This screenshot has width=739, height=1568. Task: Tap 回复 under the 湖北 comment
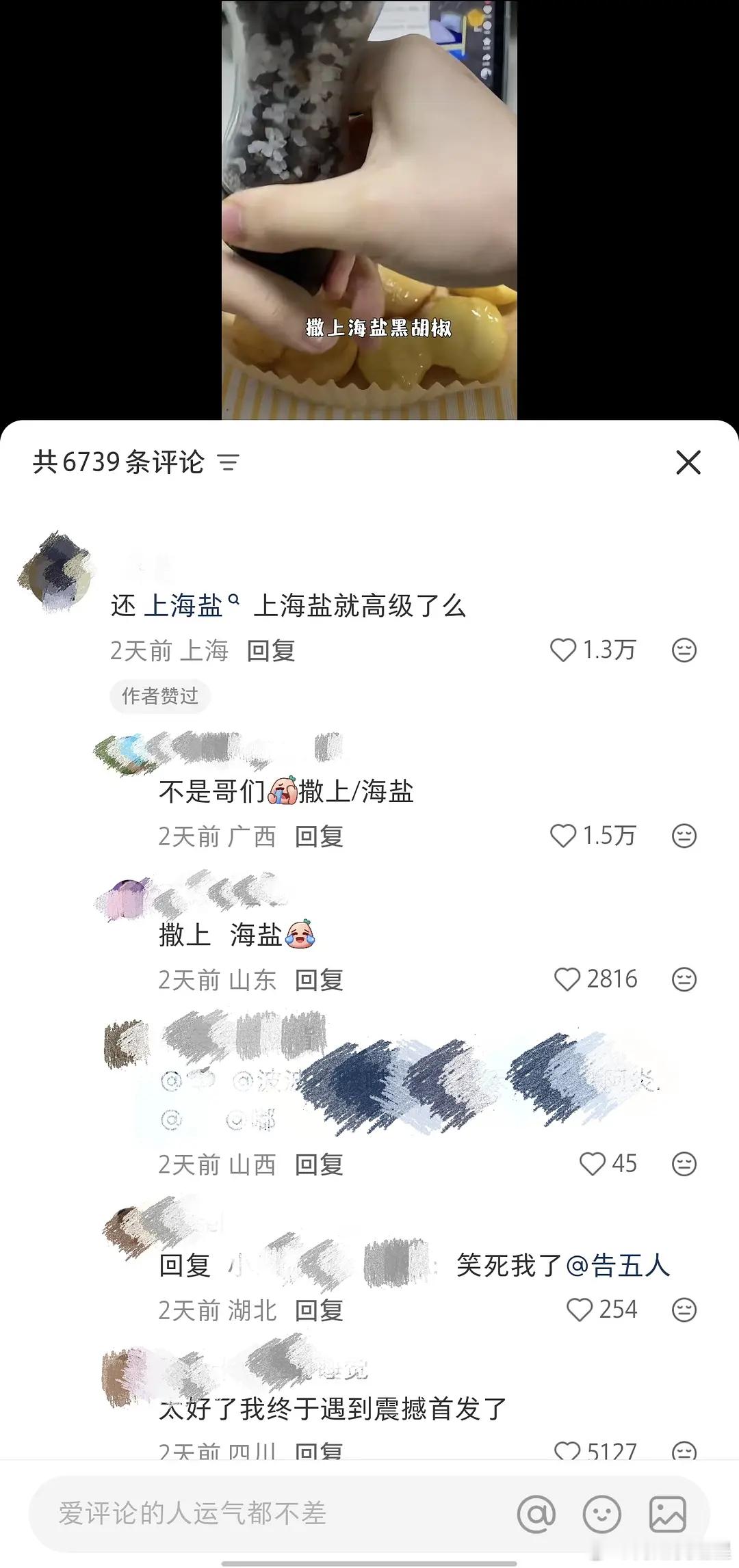point(318,1310)
